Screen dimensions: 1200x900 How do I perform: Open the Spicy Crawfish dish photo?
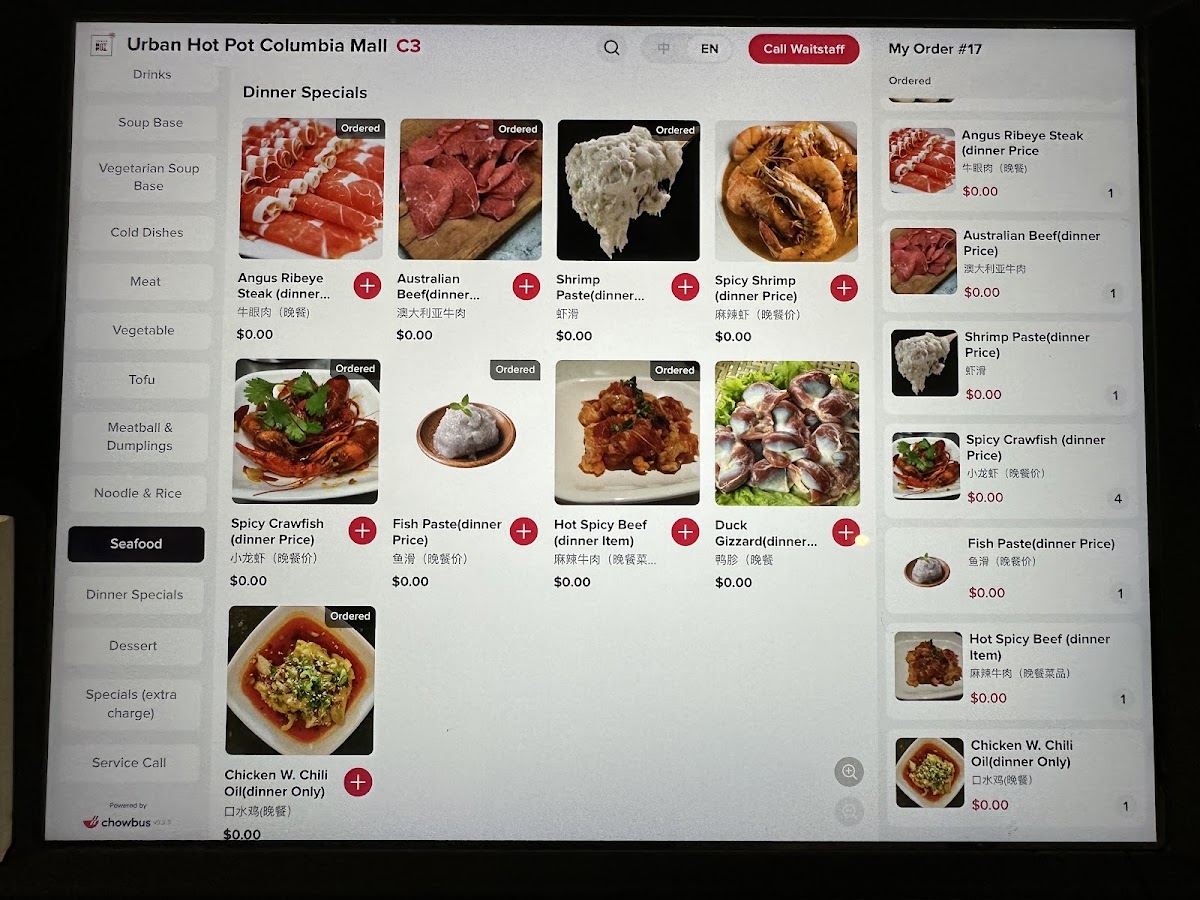click(306, 431)
